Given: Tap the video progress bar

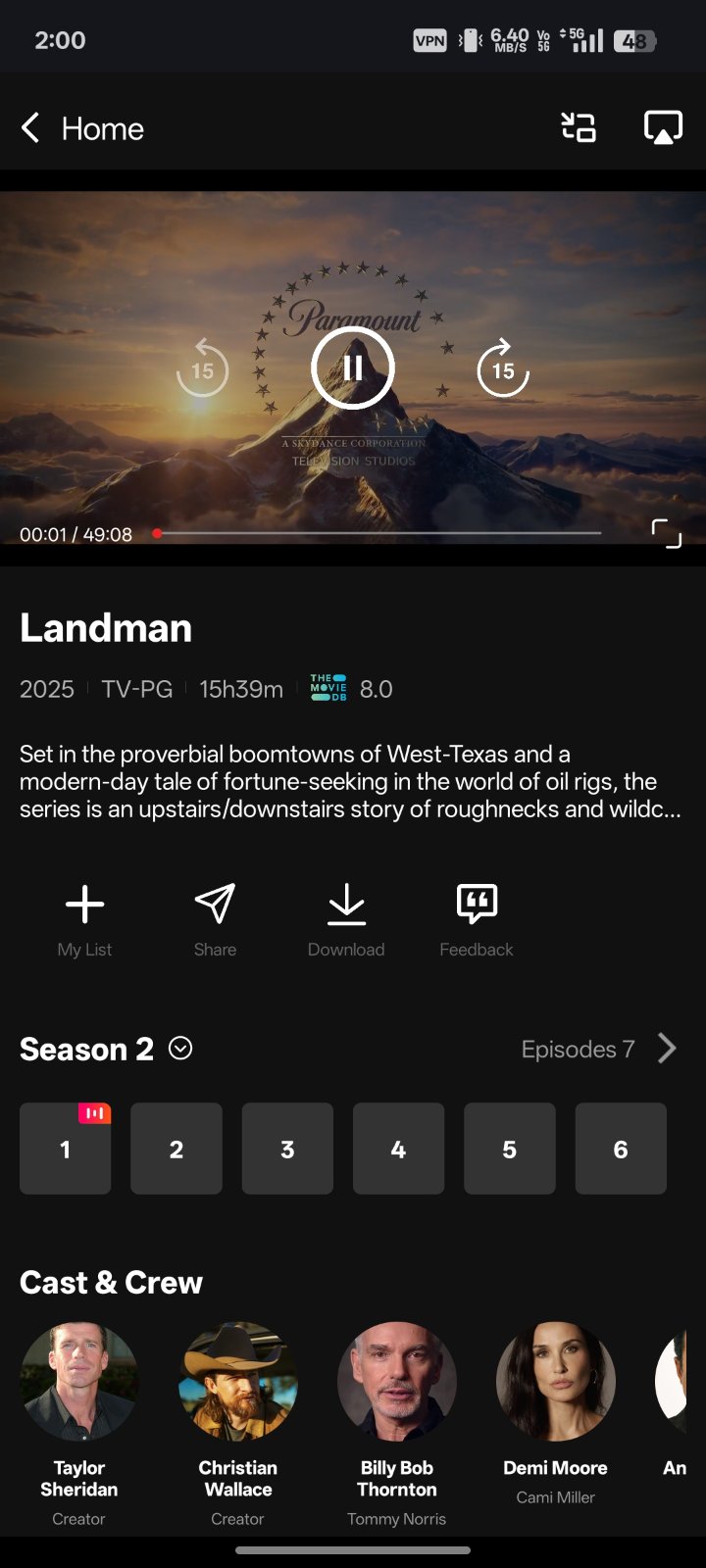Looking at the screenshot, I should (378, 533).
